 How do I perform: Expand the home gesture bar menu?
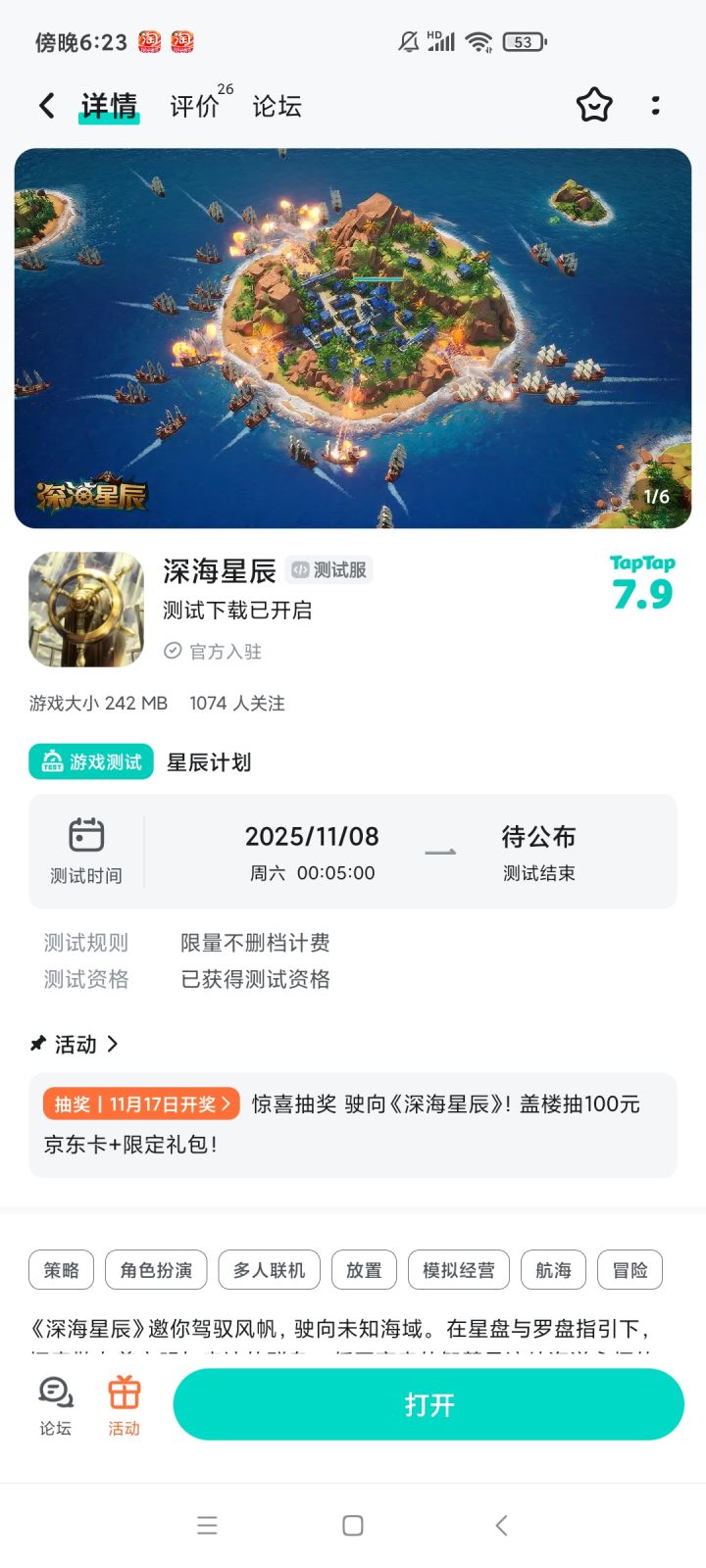tap(207, 1525)
